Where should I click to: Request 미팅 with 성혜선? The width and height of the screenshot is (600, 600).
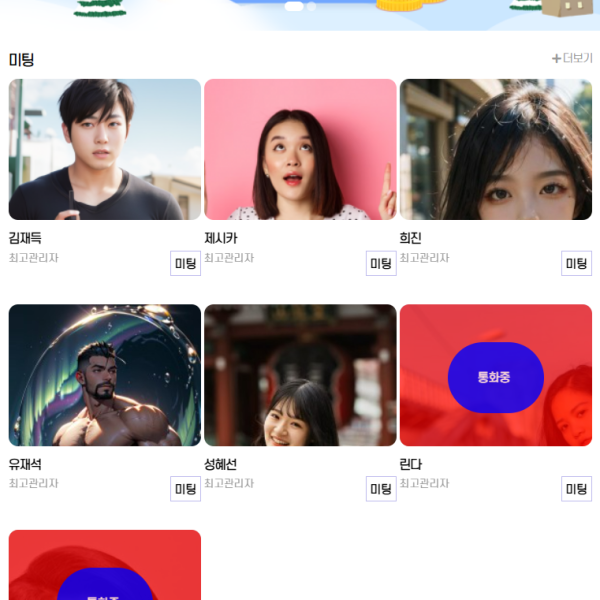tap(381, 489)
